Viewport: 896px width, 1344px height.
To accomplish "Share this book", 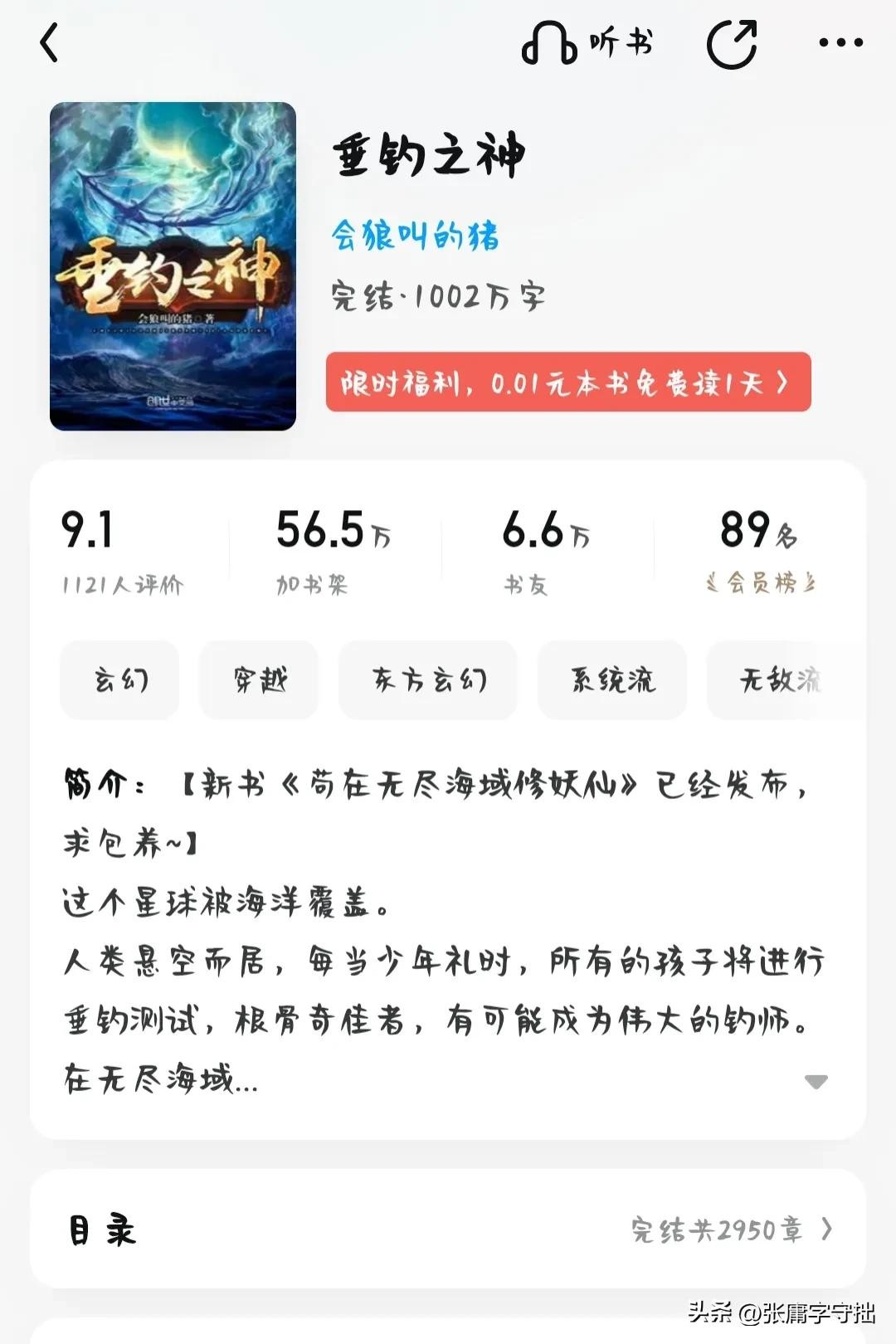I will 732,43.
